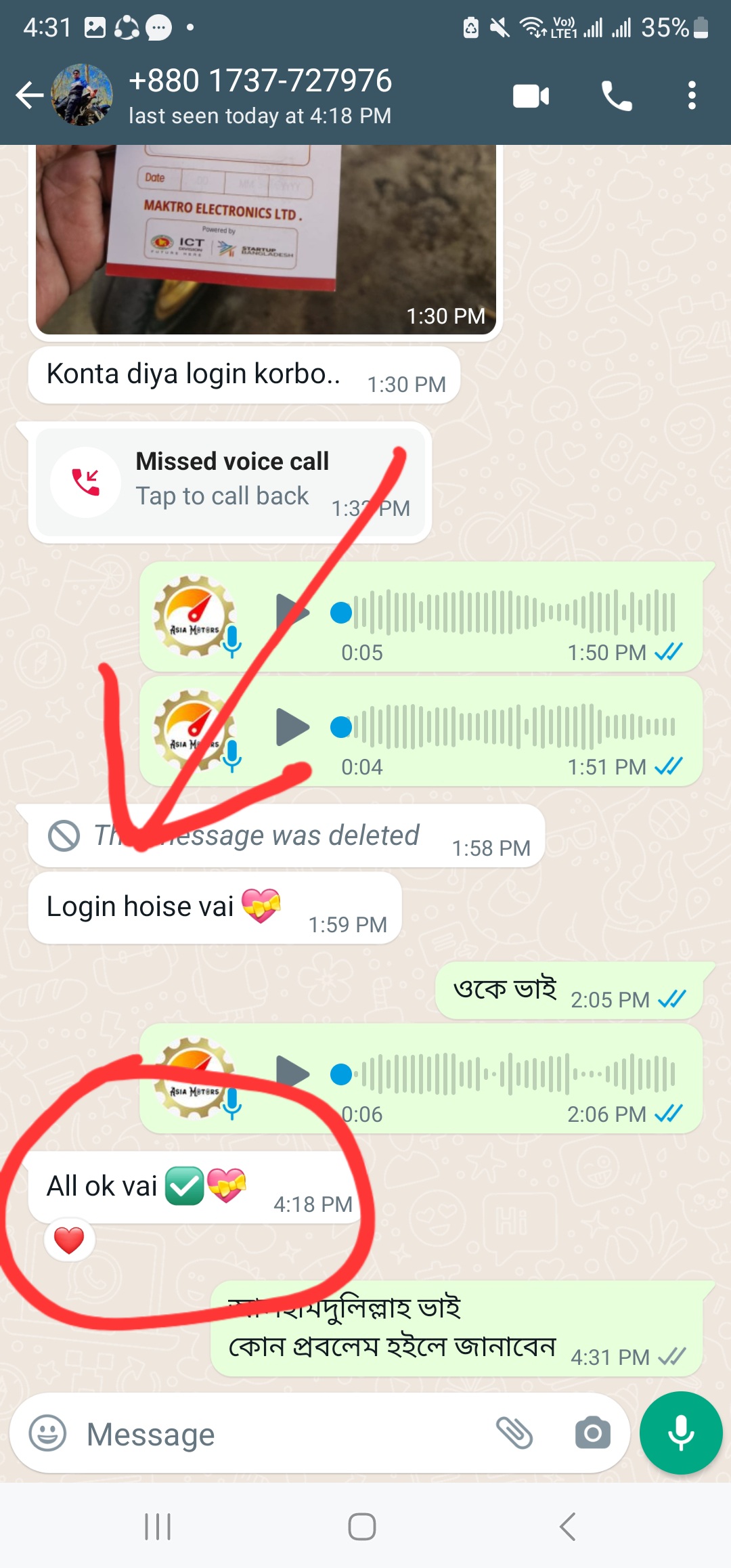
Task: Open the recent apps view
Action: 158,1527
